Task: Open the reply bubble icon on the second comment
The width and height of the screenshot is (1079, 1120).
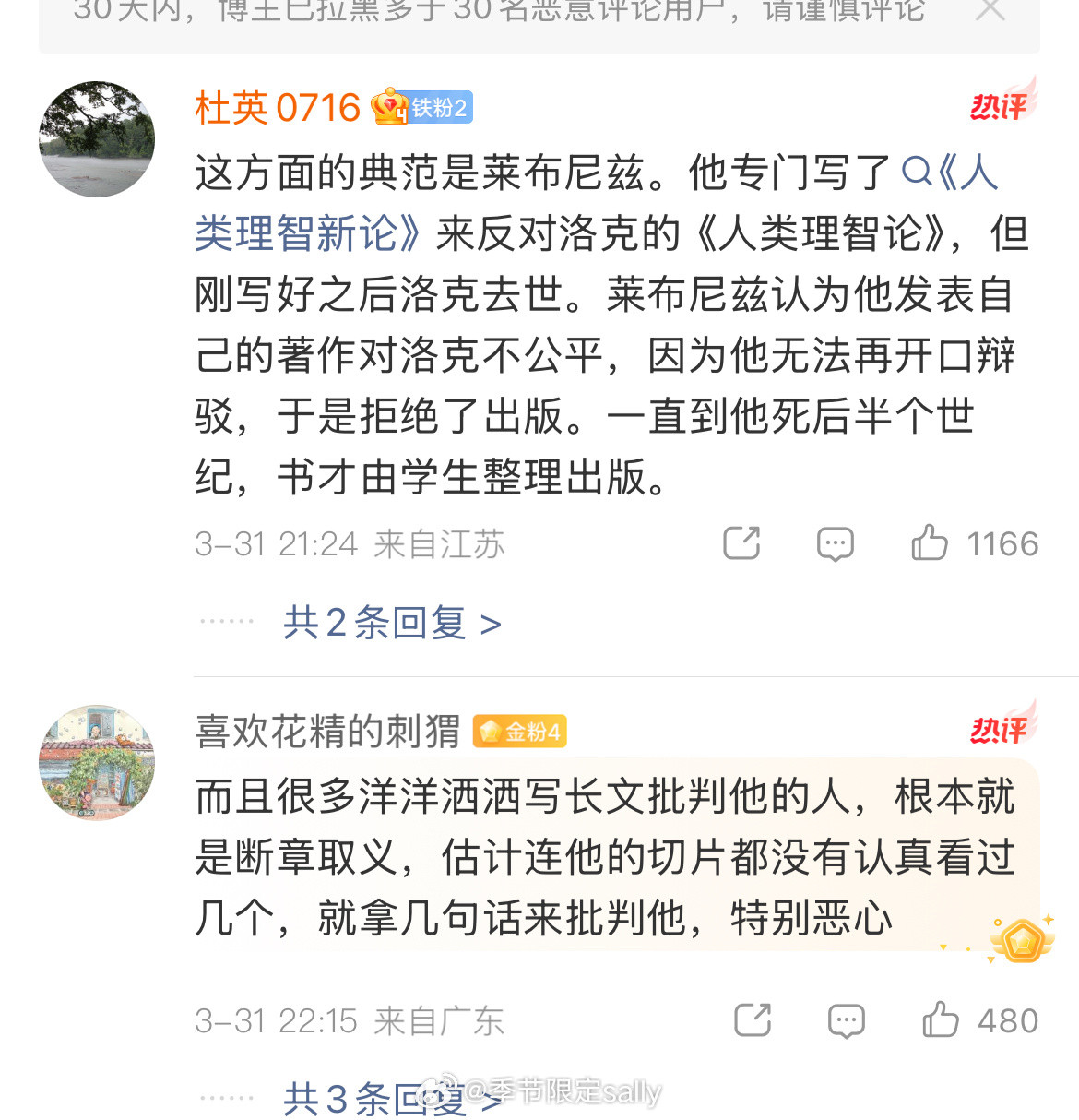Action: 846,1020
